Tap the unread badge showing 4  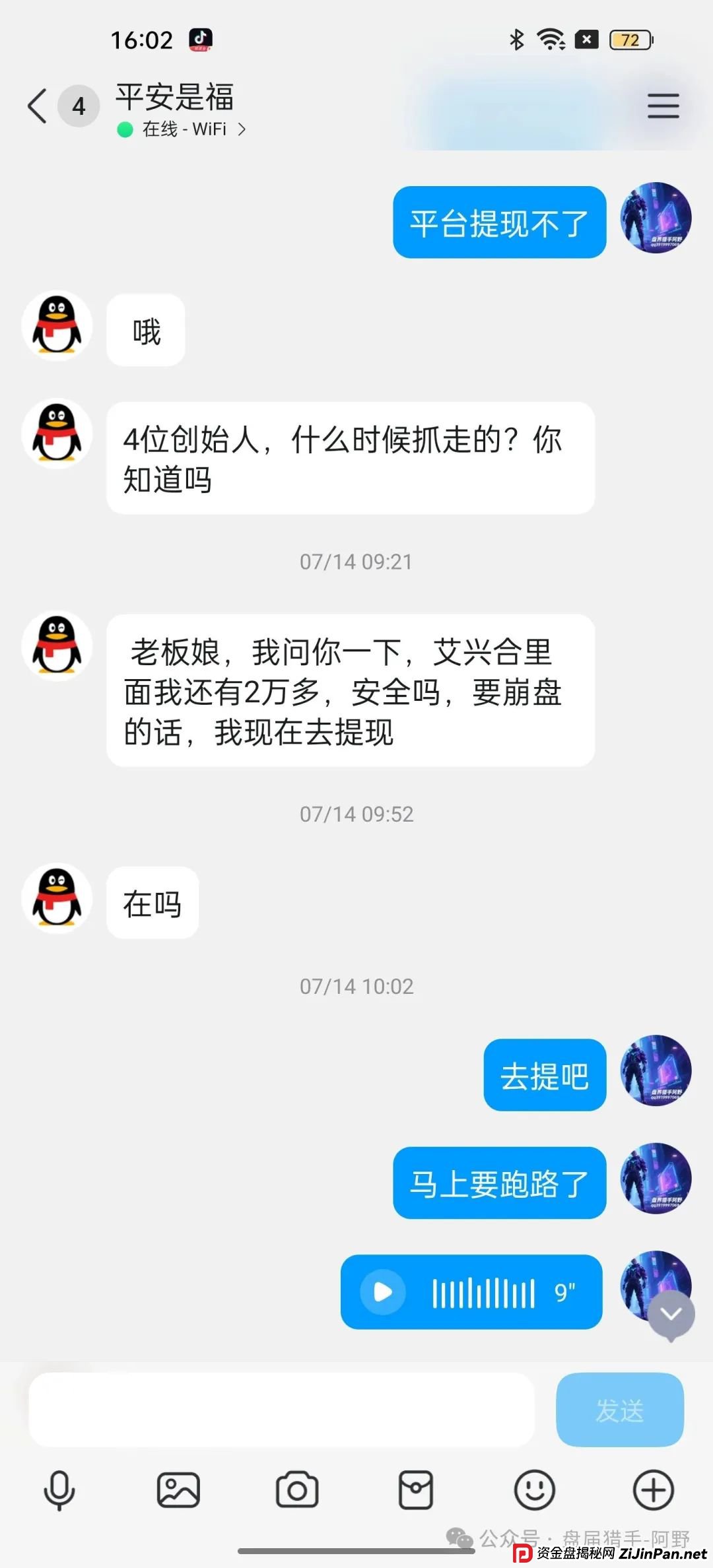78,106
